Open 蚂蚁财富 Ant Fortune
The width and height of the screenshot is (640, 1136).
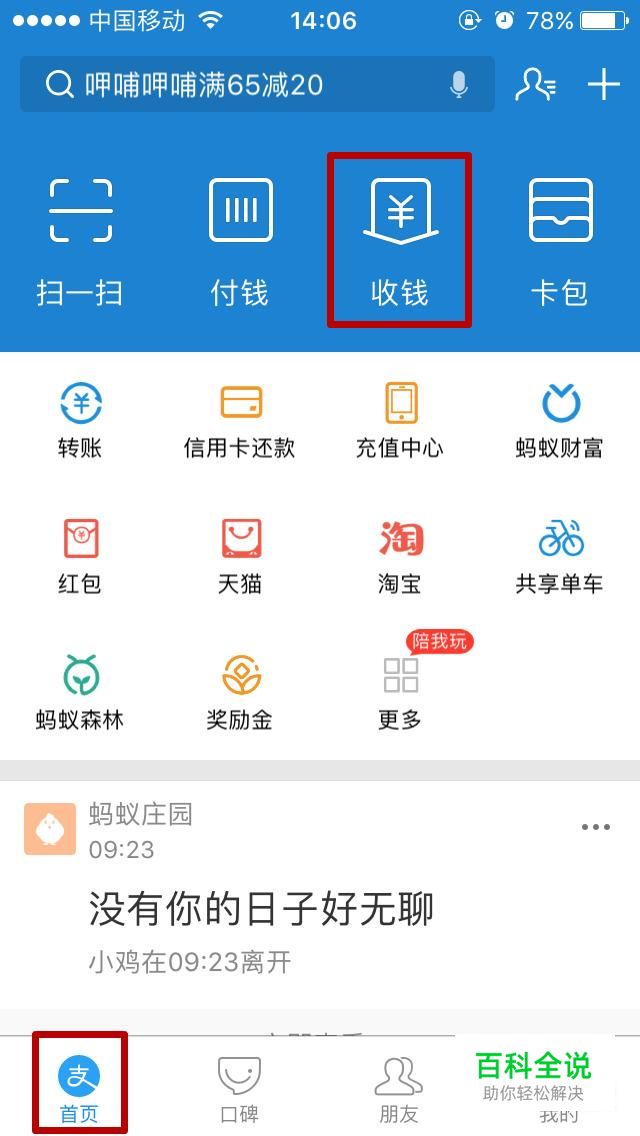(560, 420)
